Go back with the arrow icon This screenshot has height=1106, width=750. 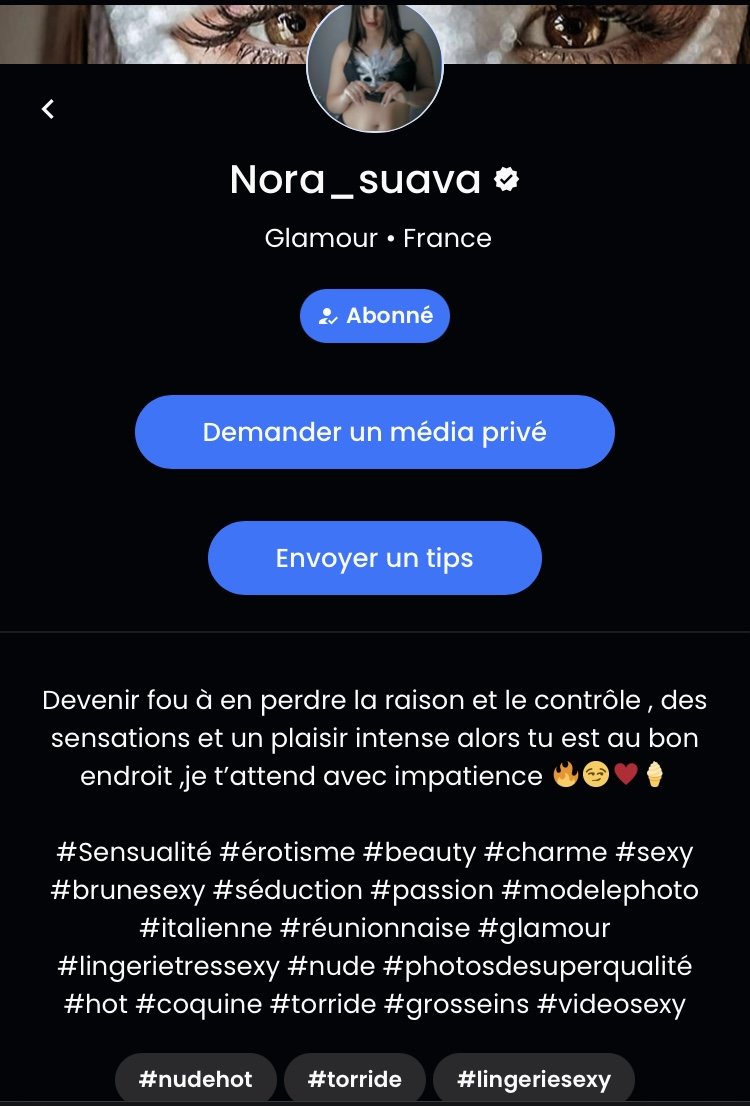tap(48, 109)
